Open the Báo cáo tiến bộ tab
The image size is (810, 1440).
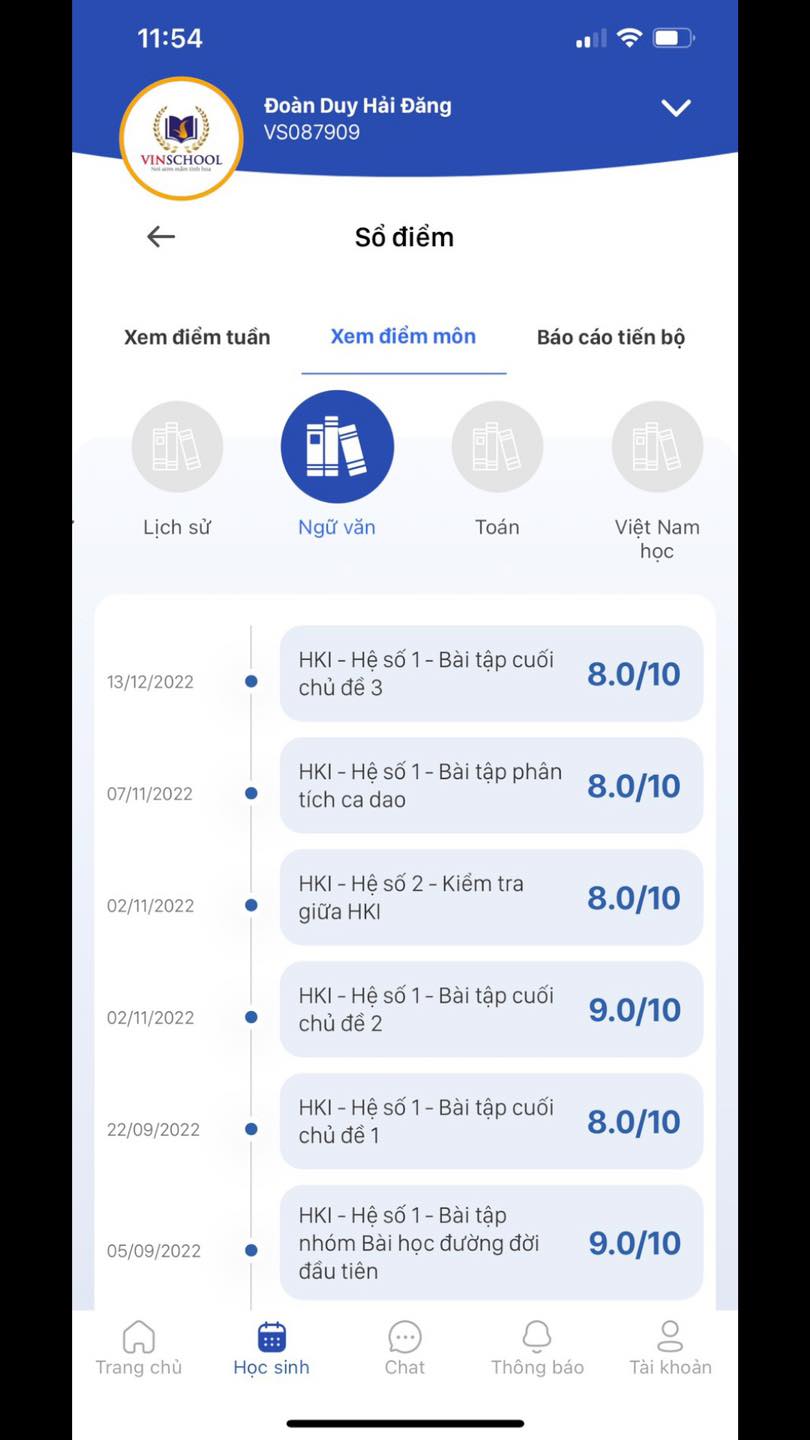tap(610, 337)
